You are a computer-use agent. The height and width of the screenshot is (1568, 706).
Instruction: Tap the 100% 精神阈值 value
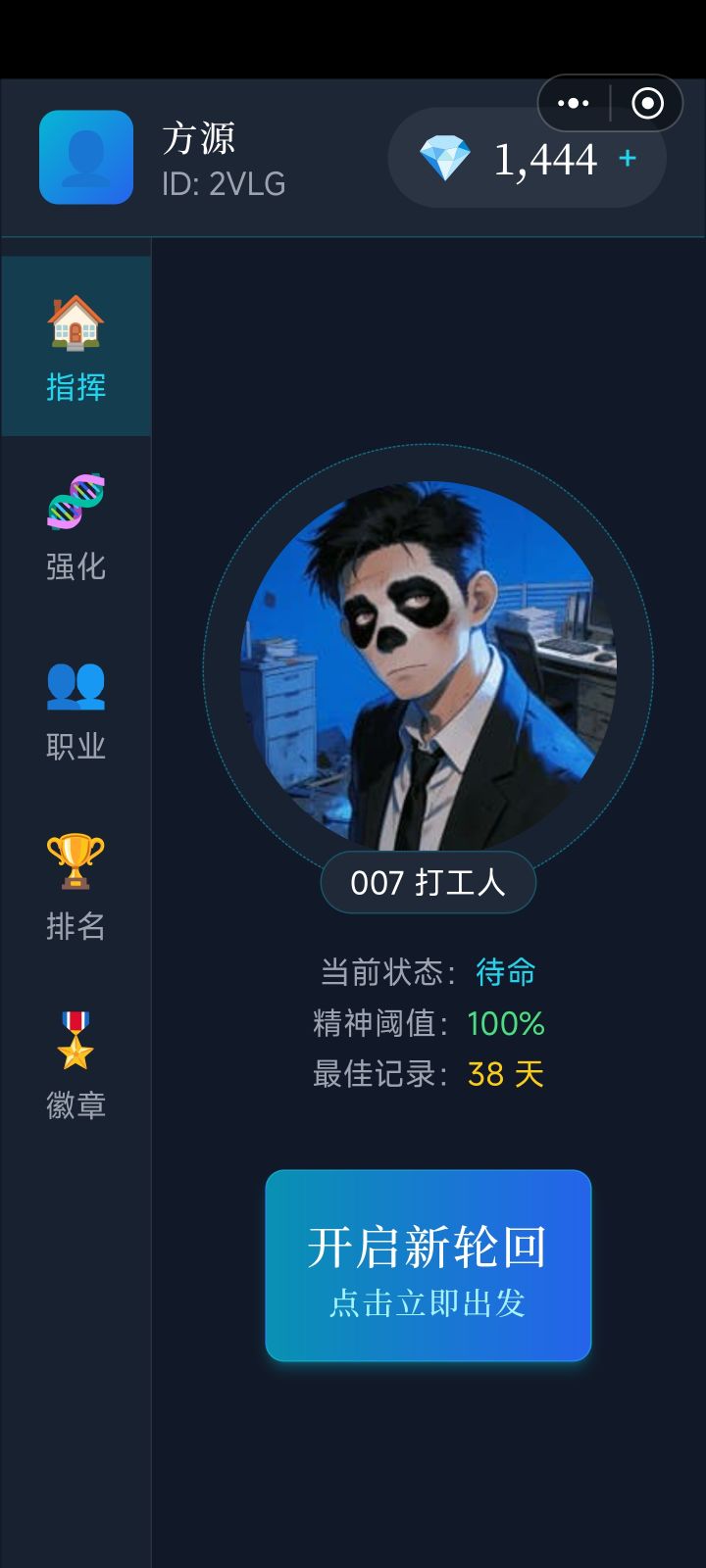point(508,1023)
